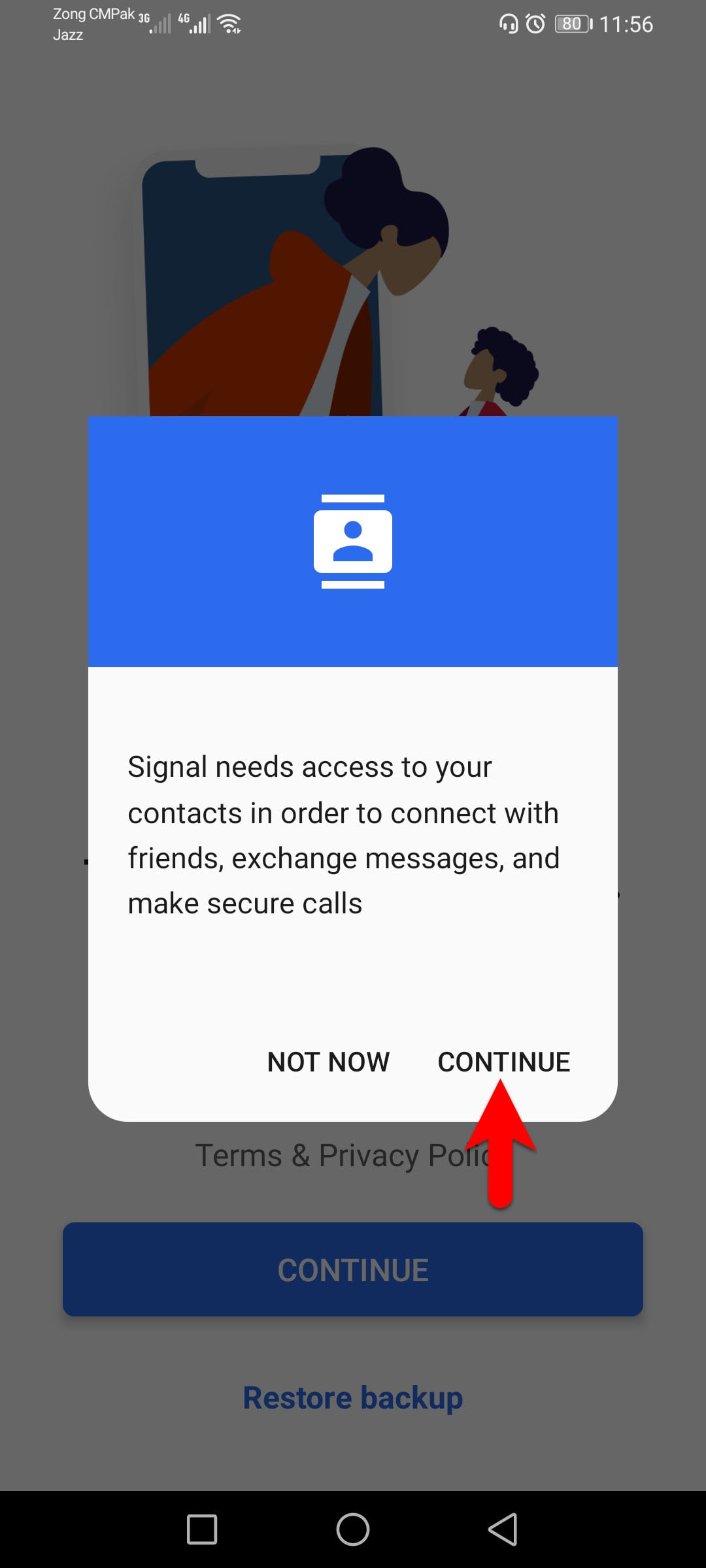Choose NOT NOW in the dialog

[328, 1062]
